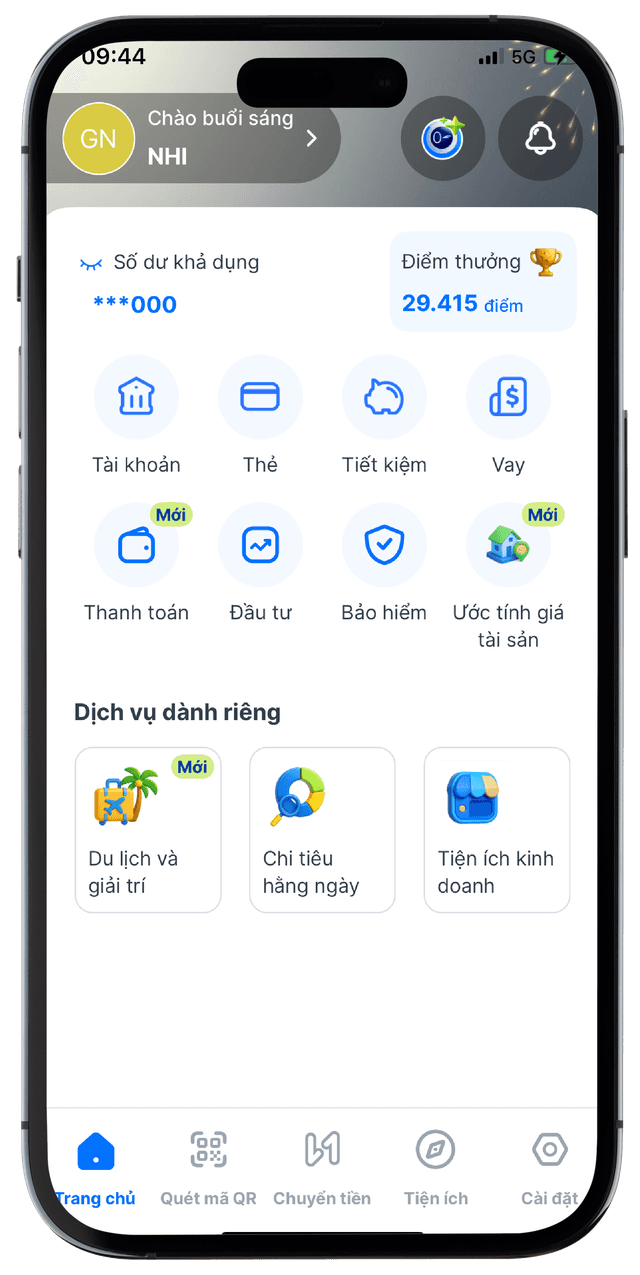The width and height of the screenshot is (640, 1275).
Task: Open Điểm thưởng reward points card
Action: (482, 281)
